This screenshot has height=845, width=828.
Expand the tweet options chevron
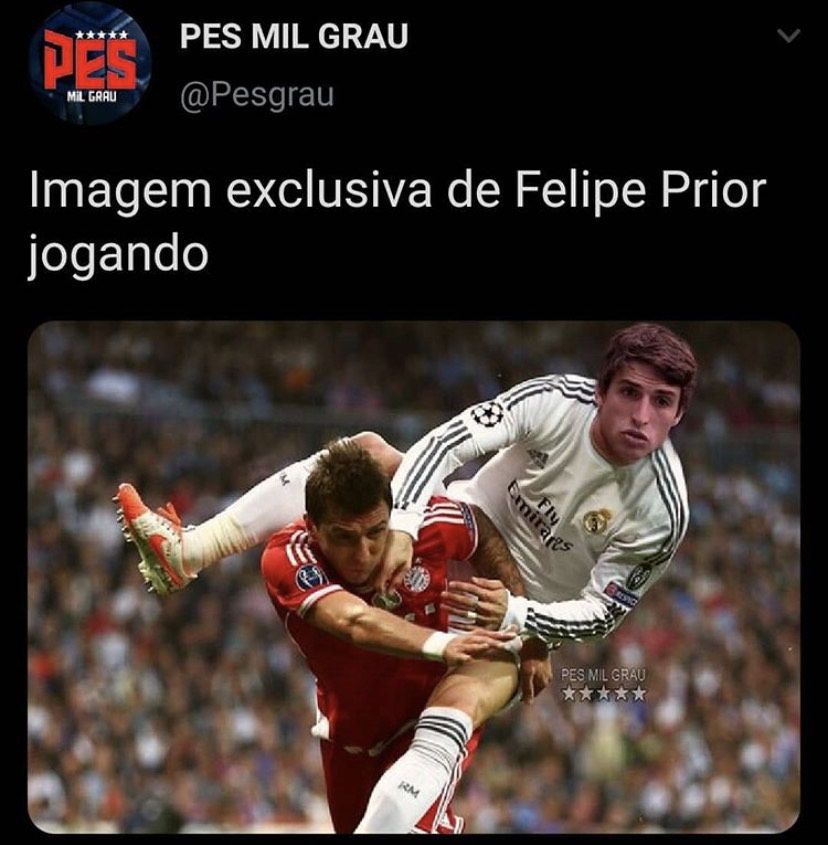coord(789,37)
